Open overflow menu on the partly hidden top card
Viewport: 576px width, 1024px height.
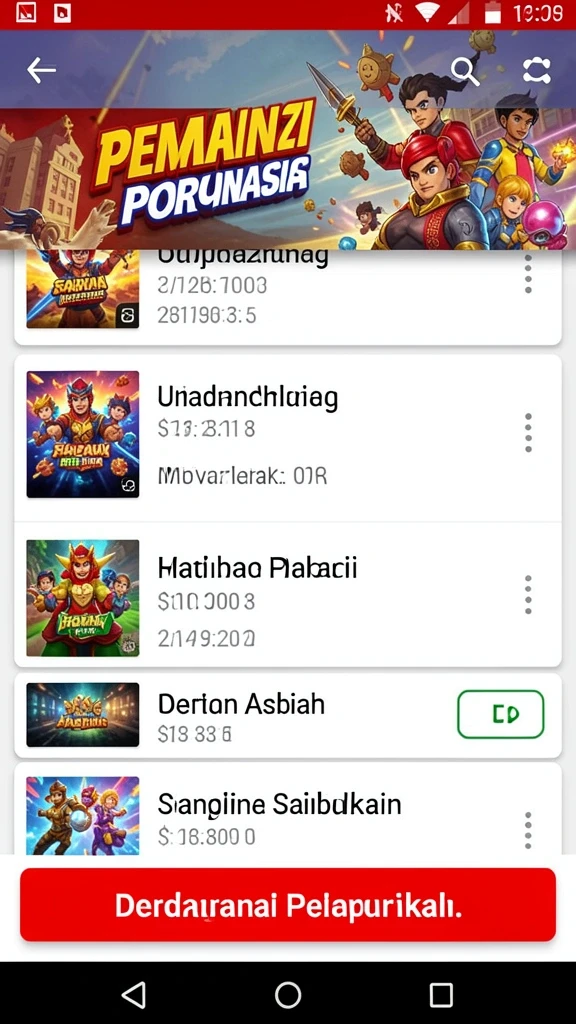pyautogui.click(x=528, y=274)
